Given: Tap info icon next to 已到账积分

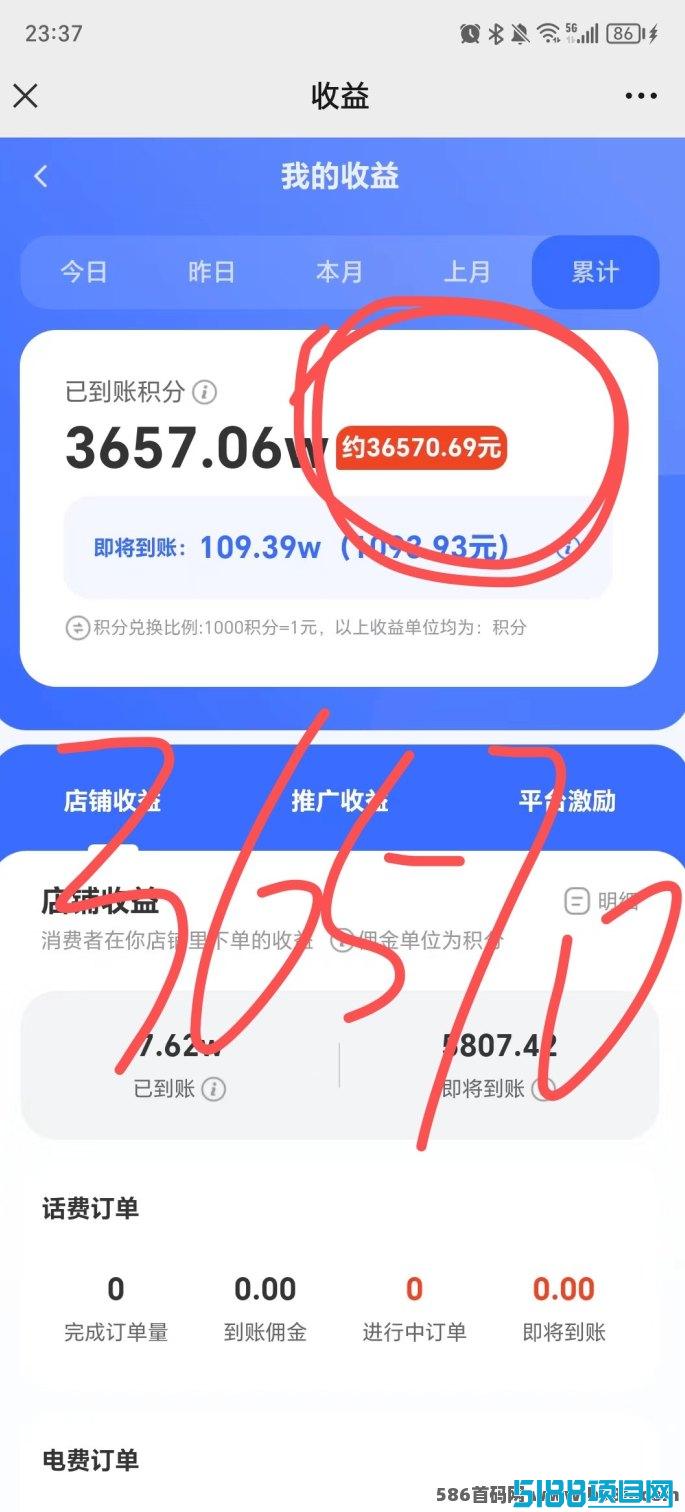Looking at the screenshot, I should pyautogui.click(x=204, y=392).
